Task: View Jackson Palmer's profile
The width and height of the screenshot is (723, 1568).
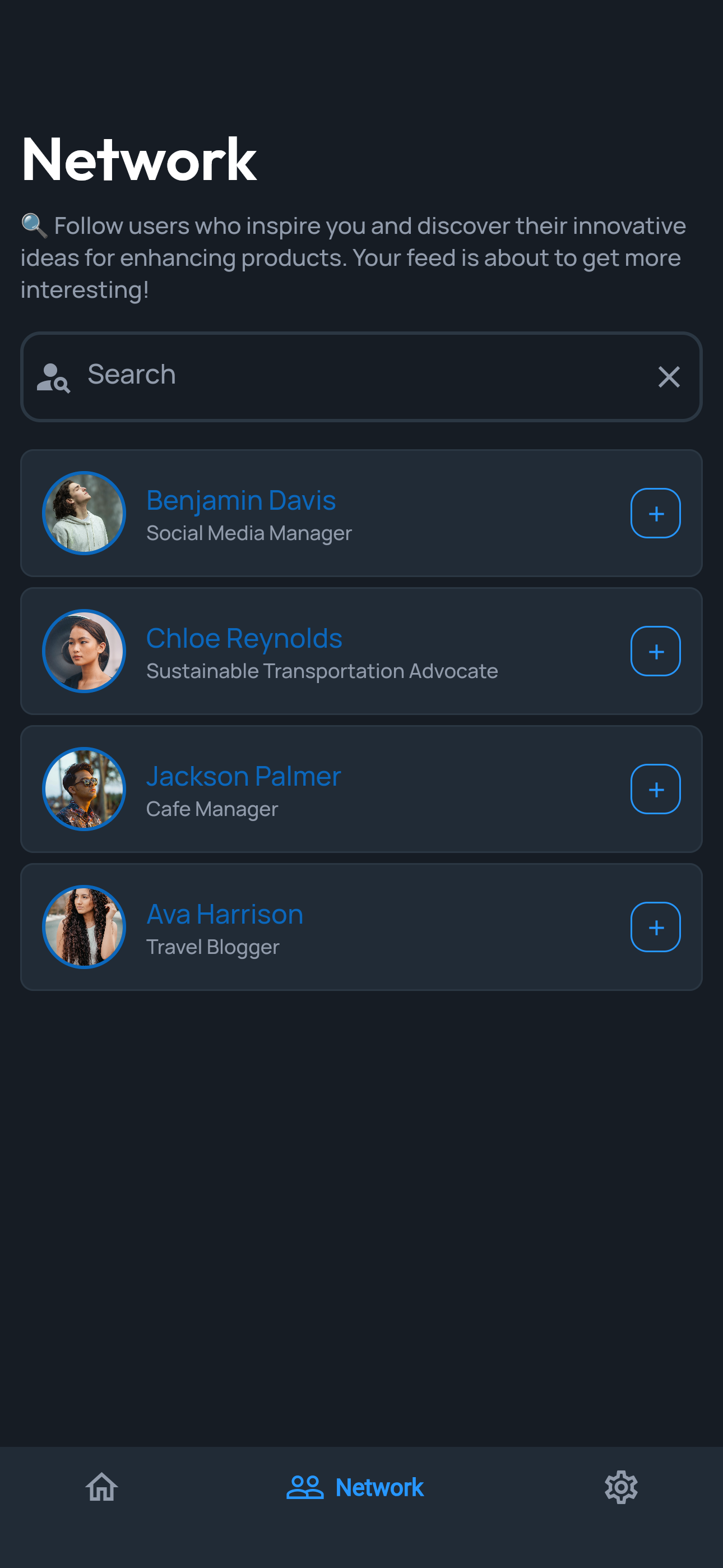Action: pyautogui.click(x=243, y=776)
